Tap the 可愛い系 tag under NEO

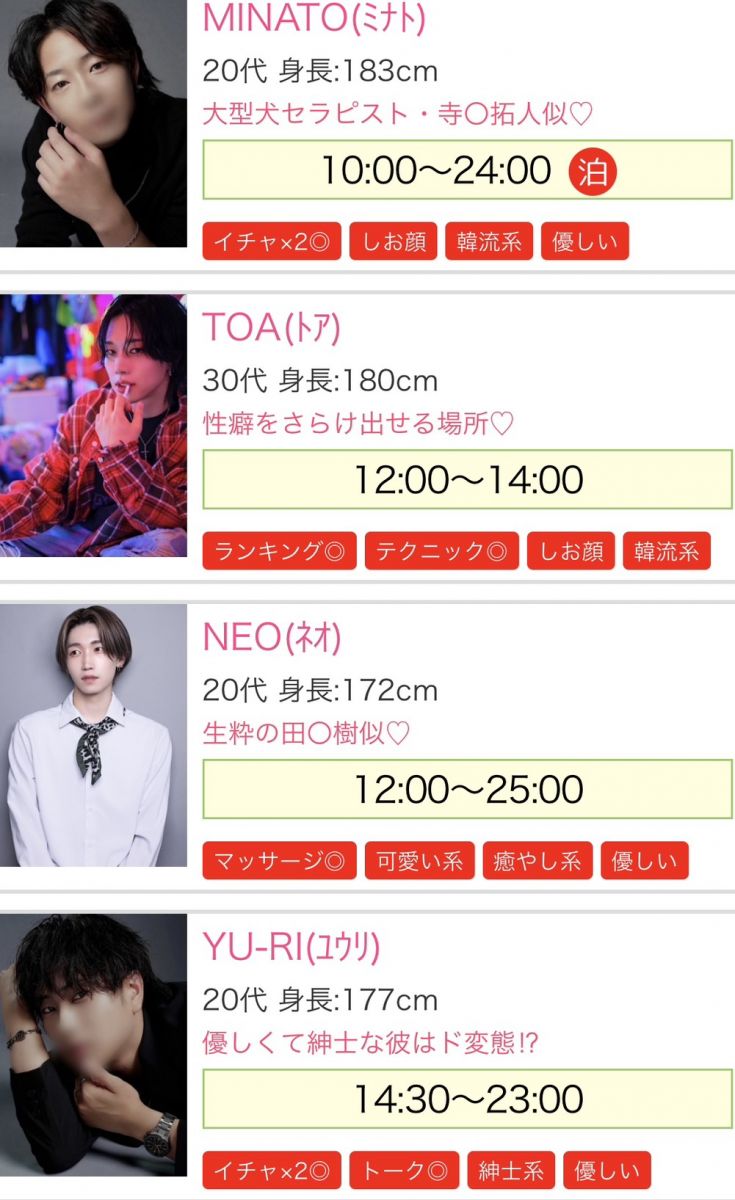point(419,861)
